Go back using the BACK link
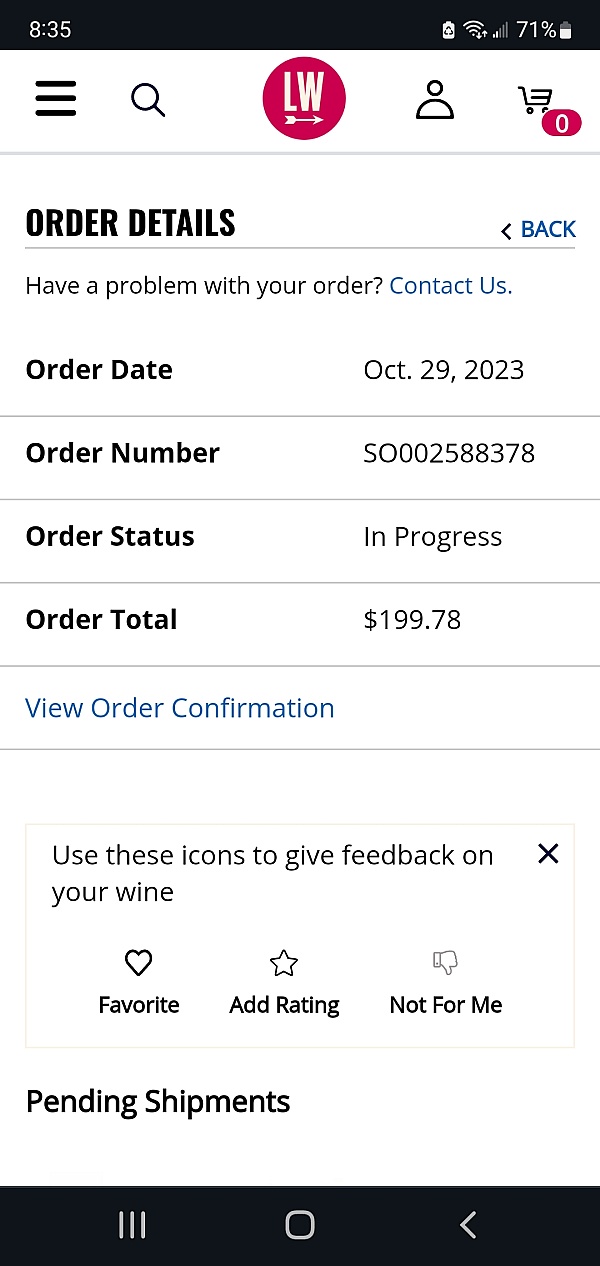The width and height of the screenshot is (600, 1266). 538,230
